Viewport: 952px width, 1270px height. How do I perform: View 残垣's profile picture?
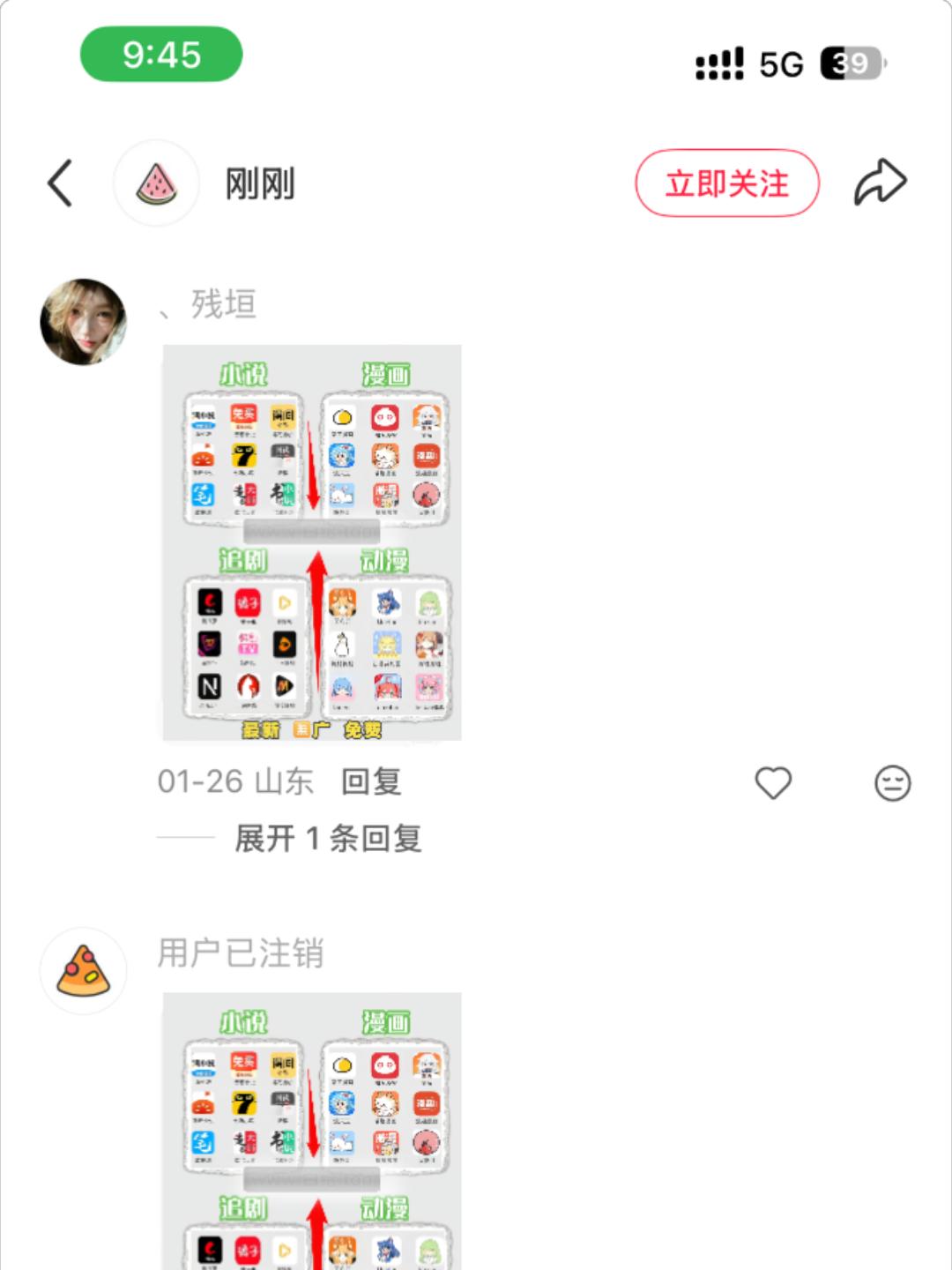click(83, 319)
